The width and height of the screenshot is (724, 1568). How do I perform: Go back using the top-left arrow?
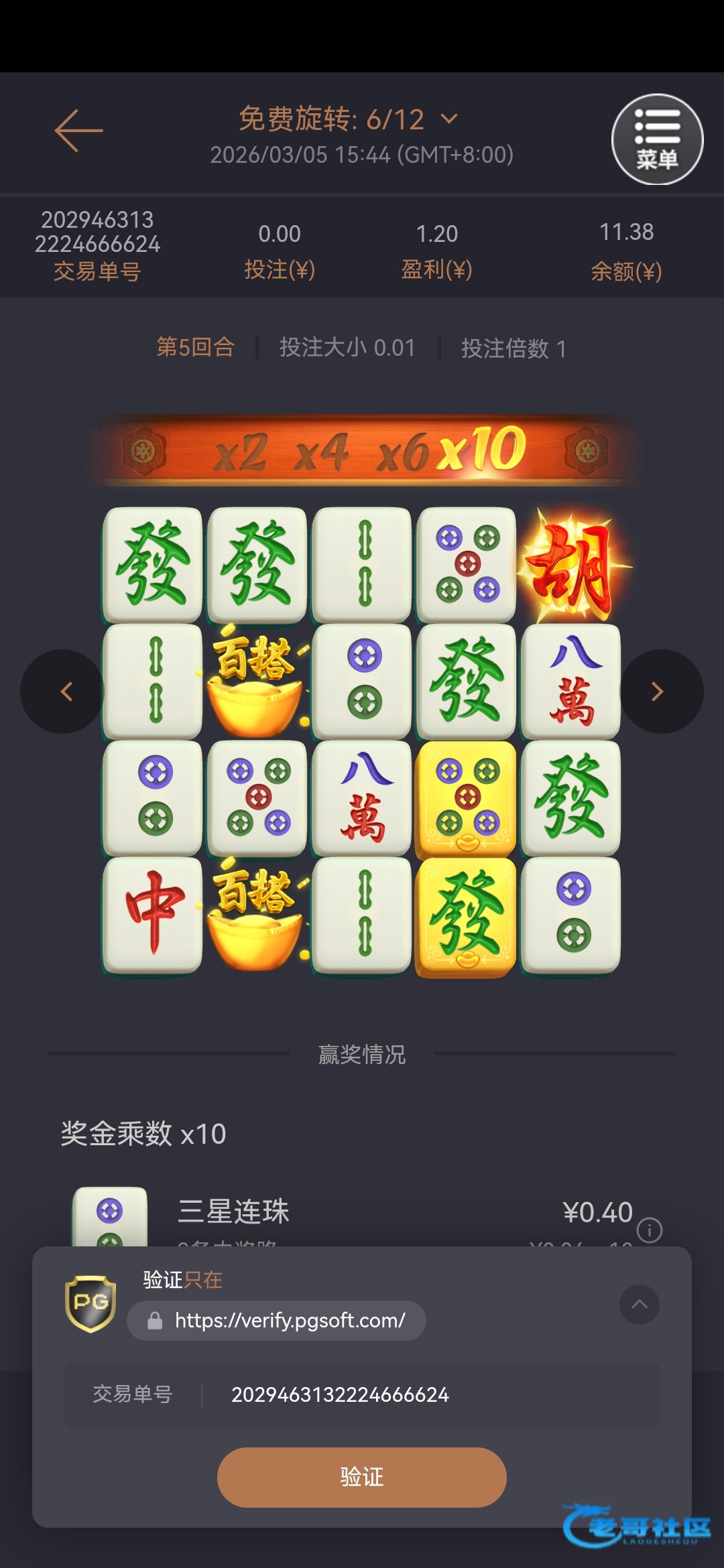click(x=78, y=131)
